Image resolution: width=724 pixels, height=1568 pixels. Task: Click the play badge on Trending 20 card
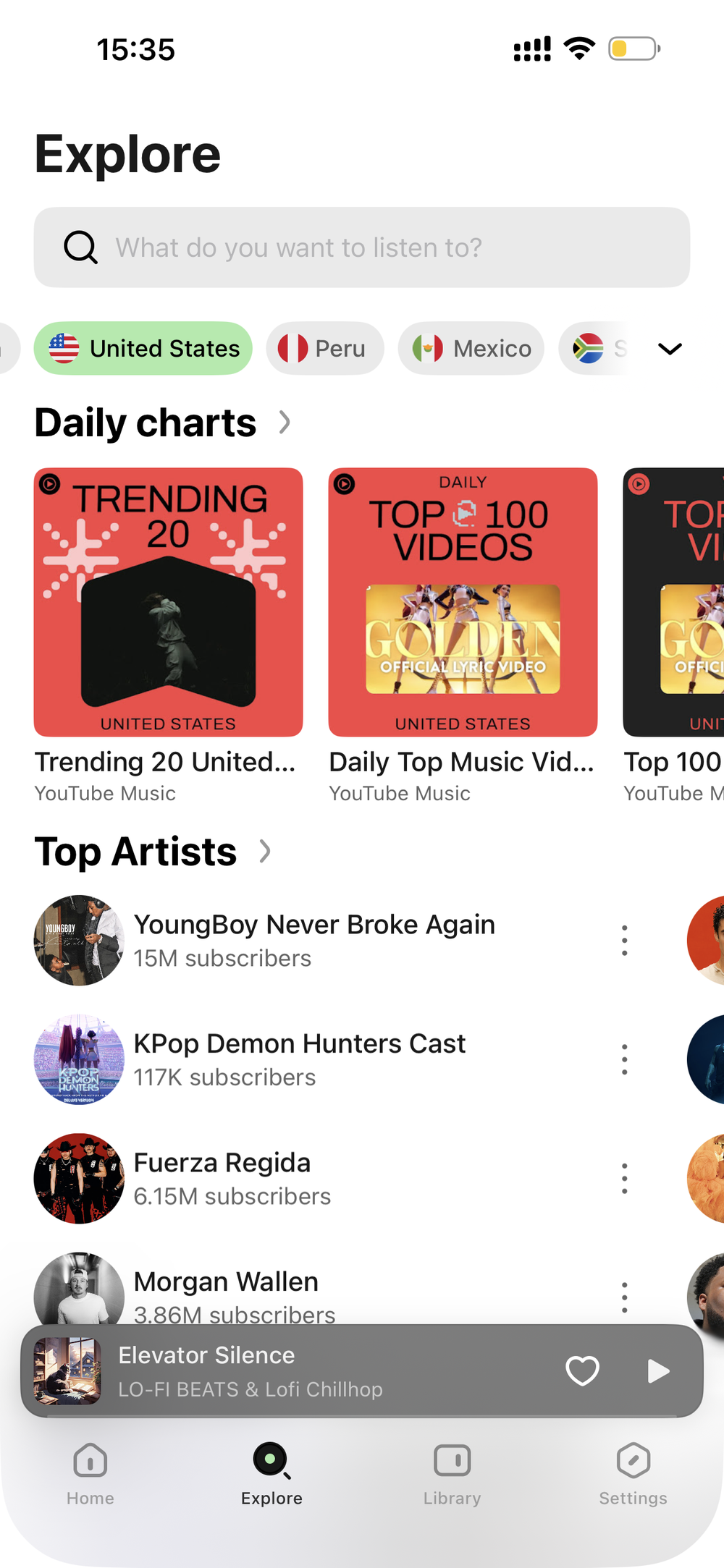(x=50, y=484)
